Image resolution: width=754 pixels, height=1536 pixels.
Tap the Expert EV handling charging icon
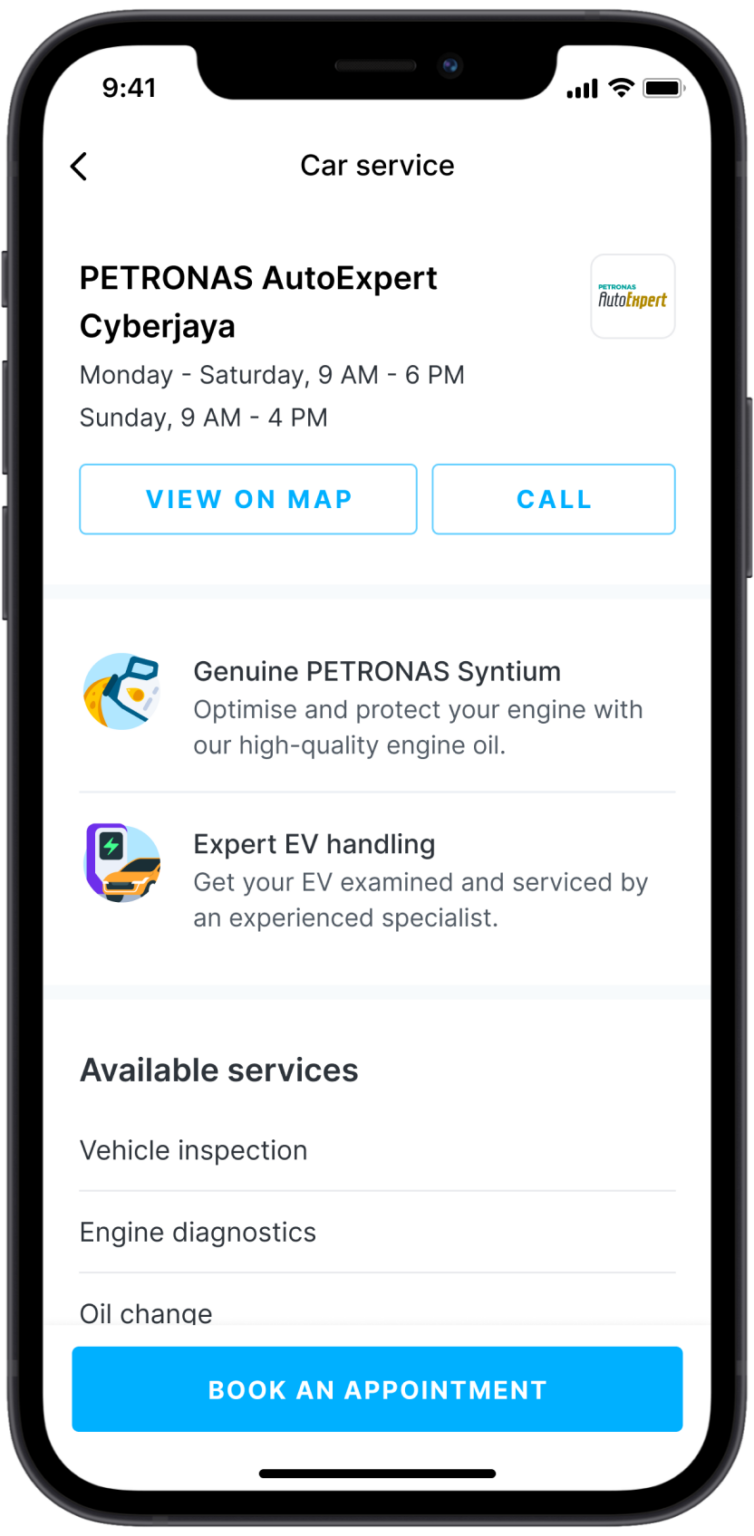[x=122, y=862]
